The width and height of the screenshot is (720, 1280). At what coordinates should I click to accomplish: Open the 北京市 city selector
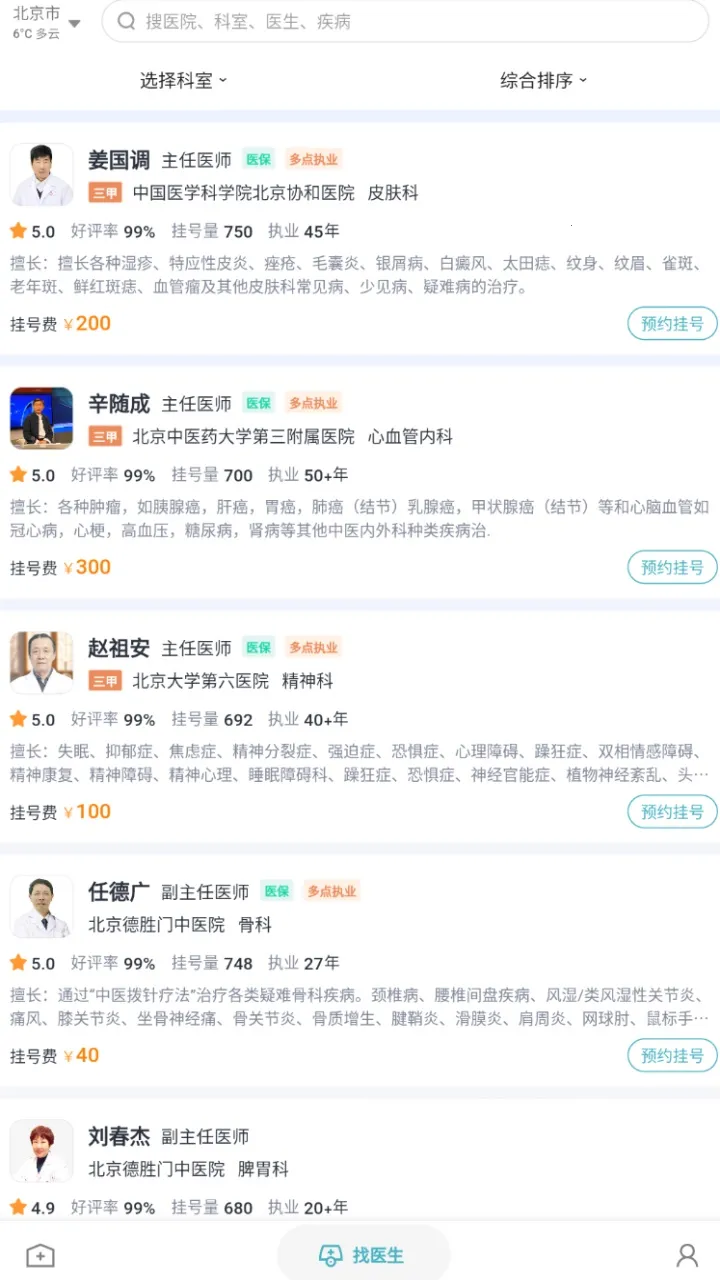(47, 22)
